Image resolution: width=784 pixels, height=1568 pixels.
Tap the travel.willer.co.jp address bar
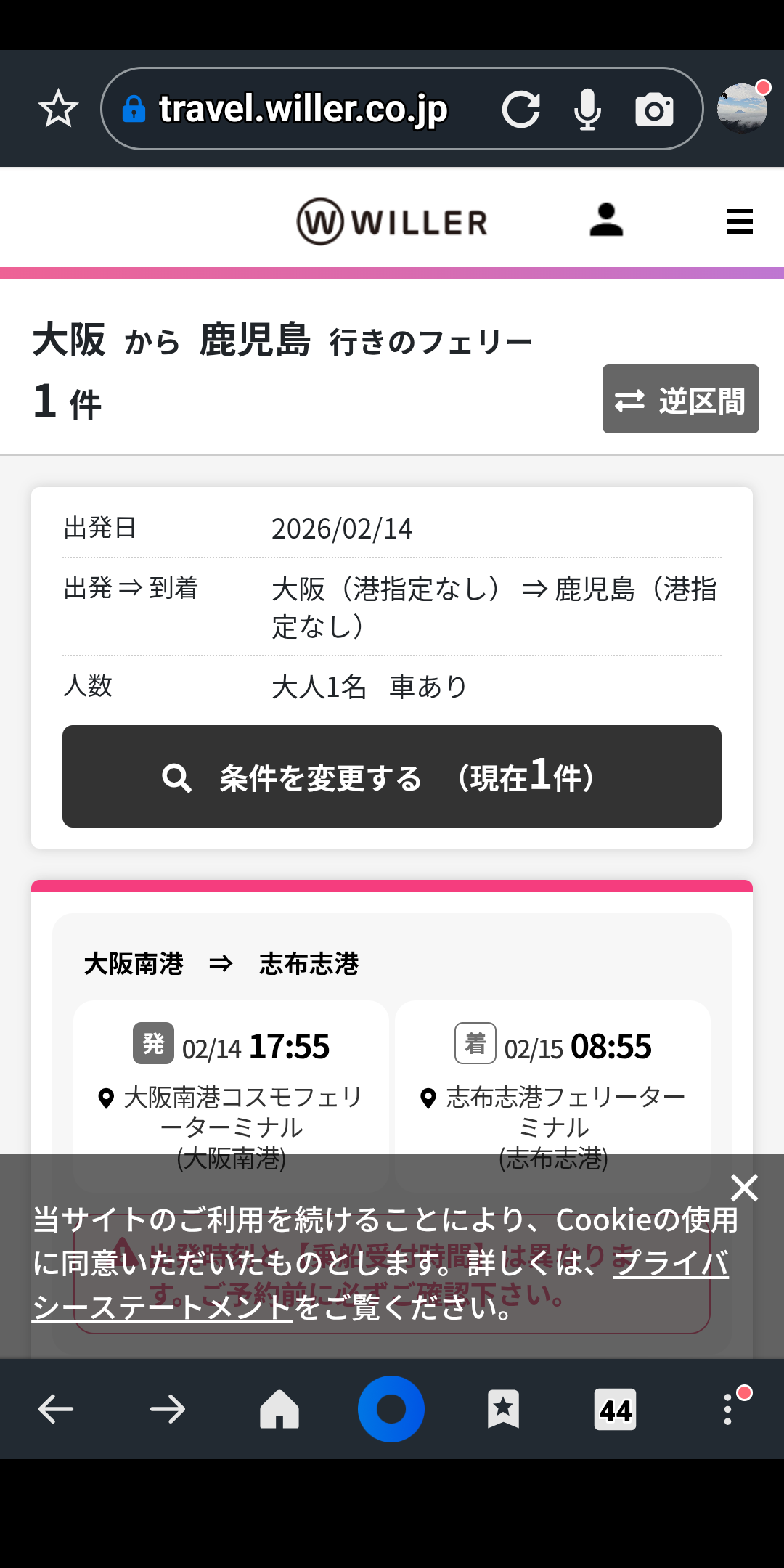point(303,109)
